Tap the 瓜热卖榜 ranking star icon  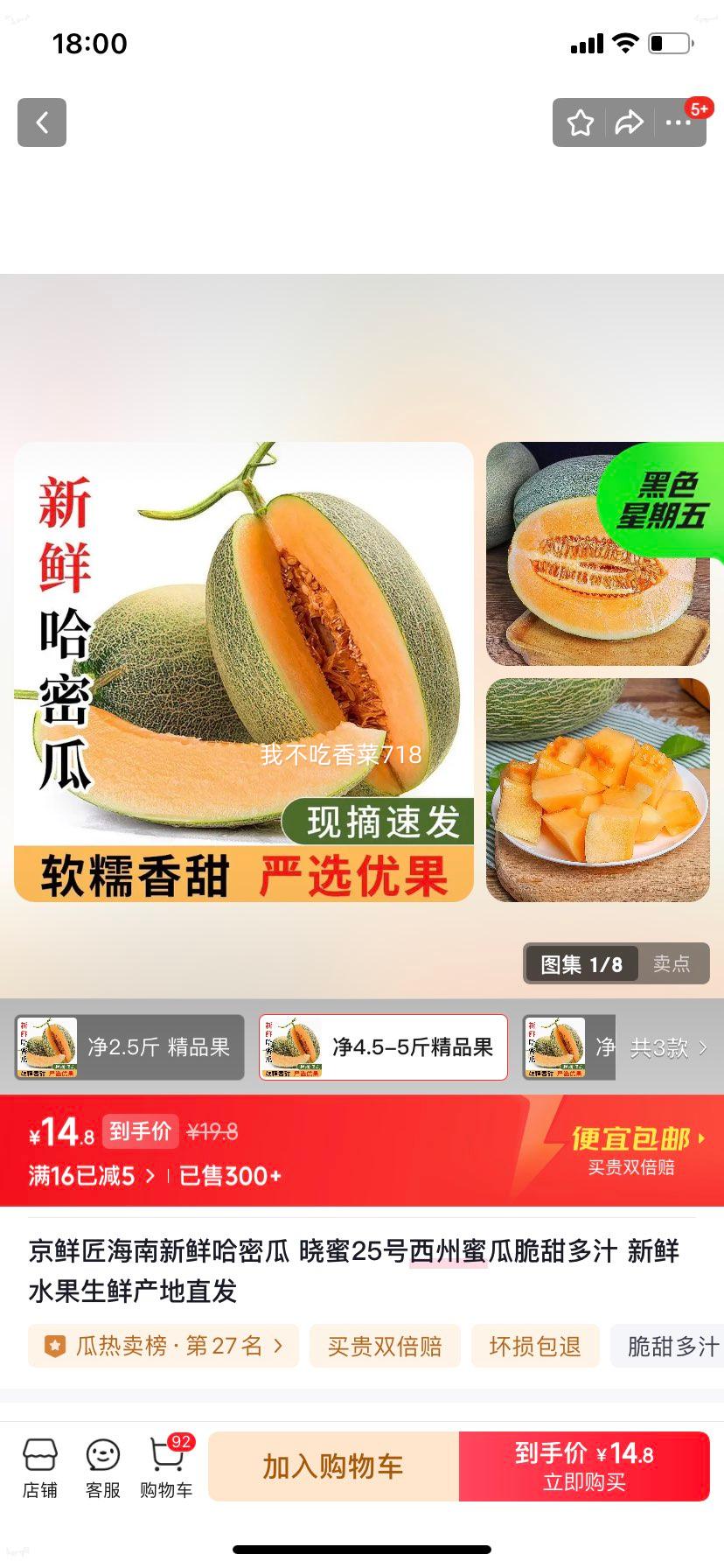pyautogui.click(x=56, y=1346)
